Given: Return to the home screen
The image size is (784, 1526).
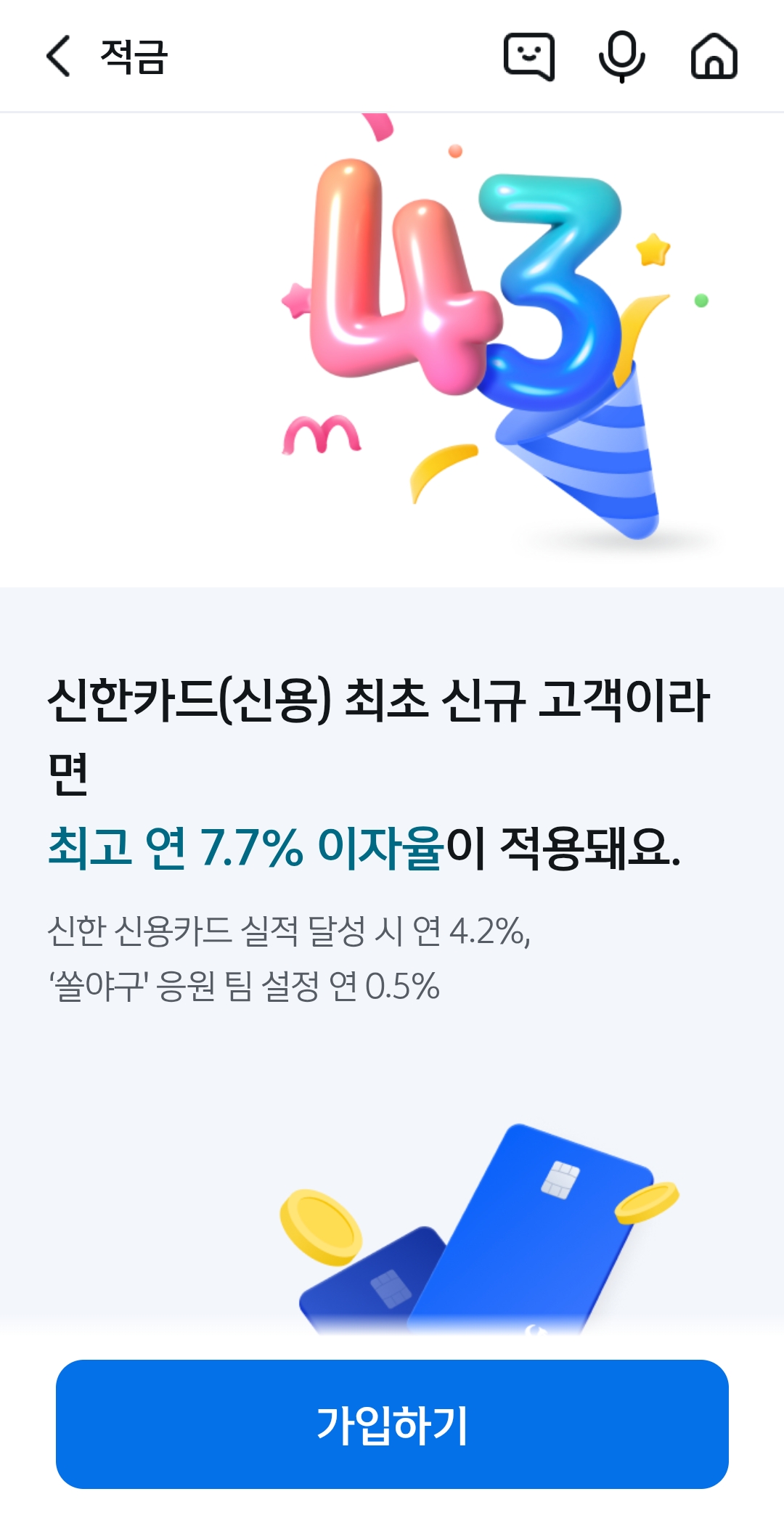Looking at the screenshot, I should (714, 57).
